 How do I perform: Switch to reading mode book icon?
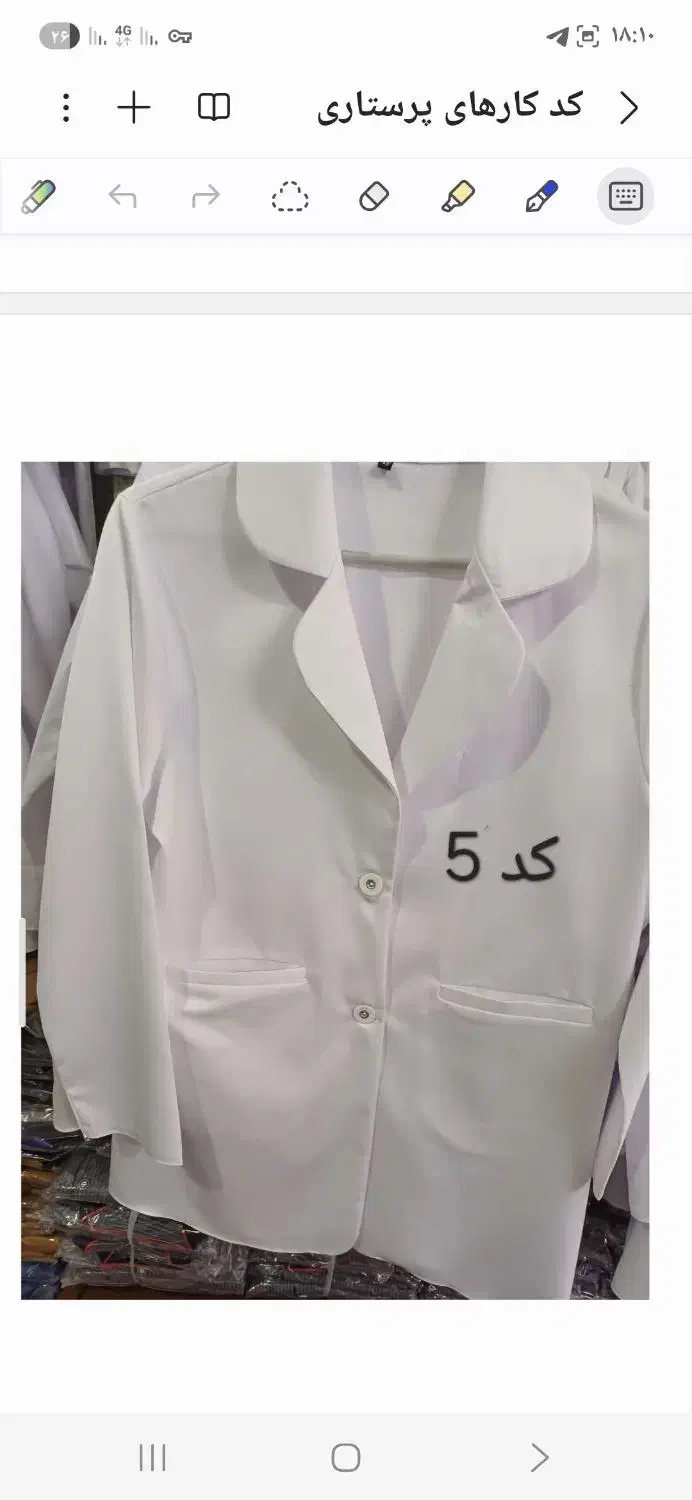click(214, 108)
